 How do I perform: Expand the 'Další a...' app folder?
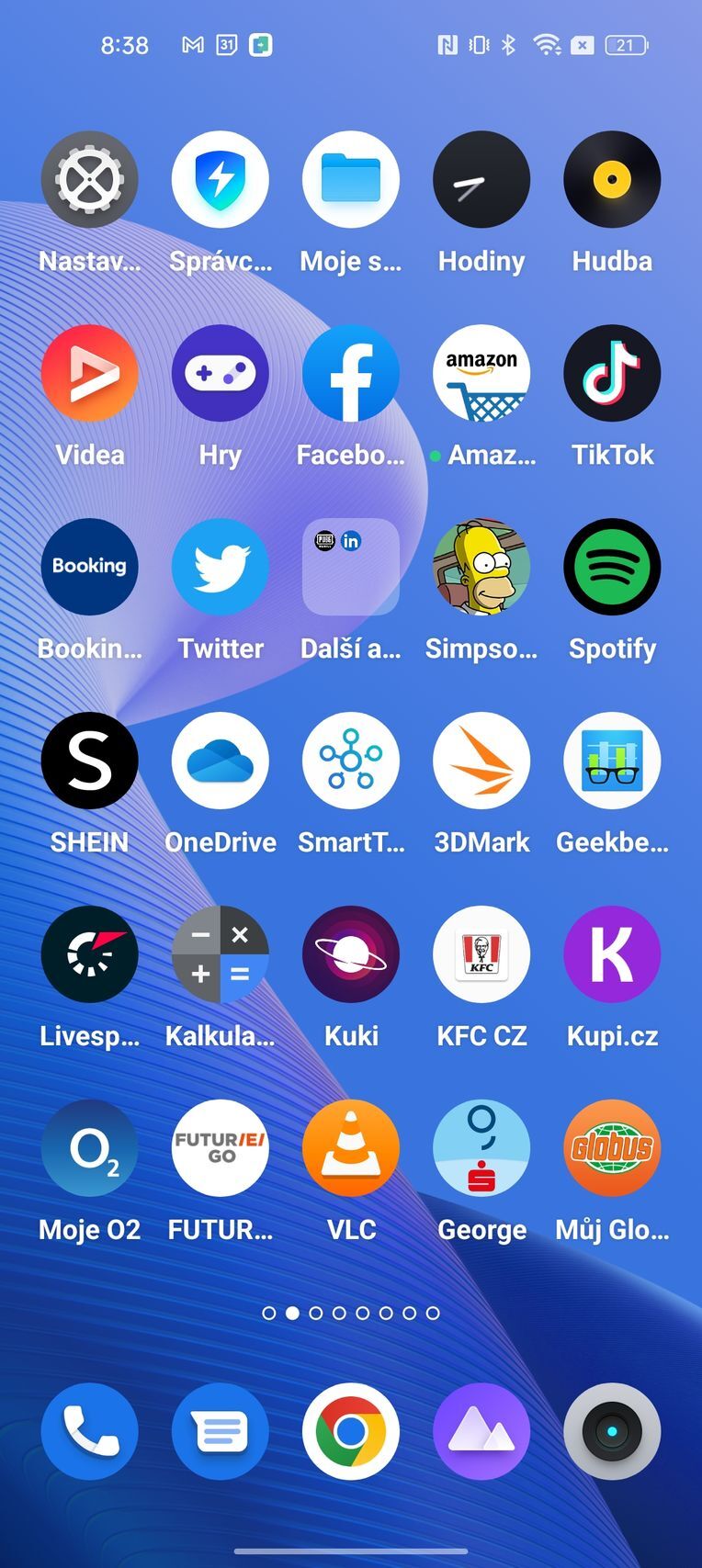[x=351, y=567]
